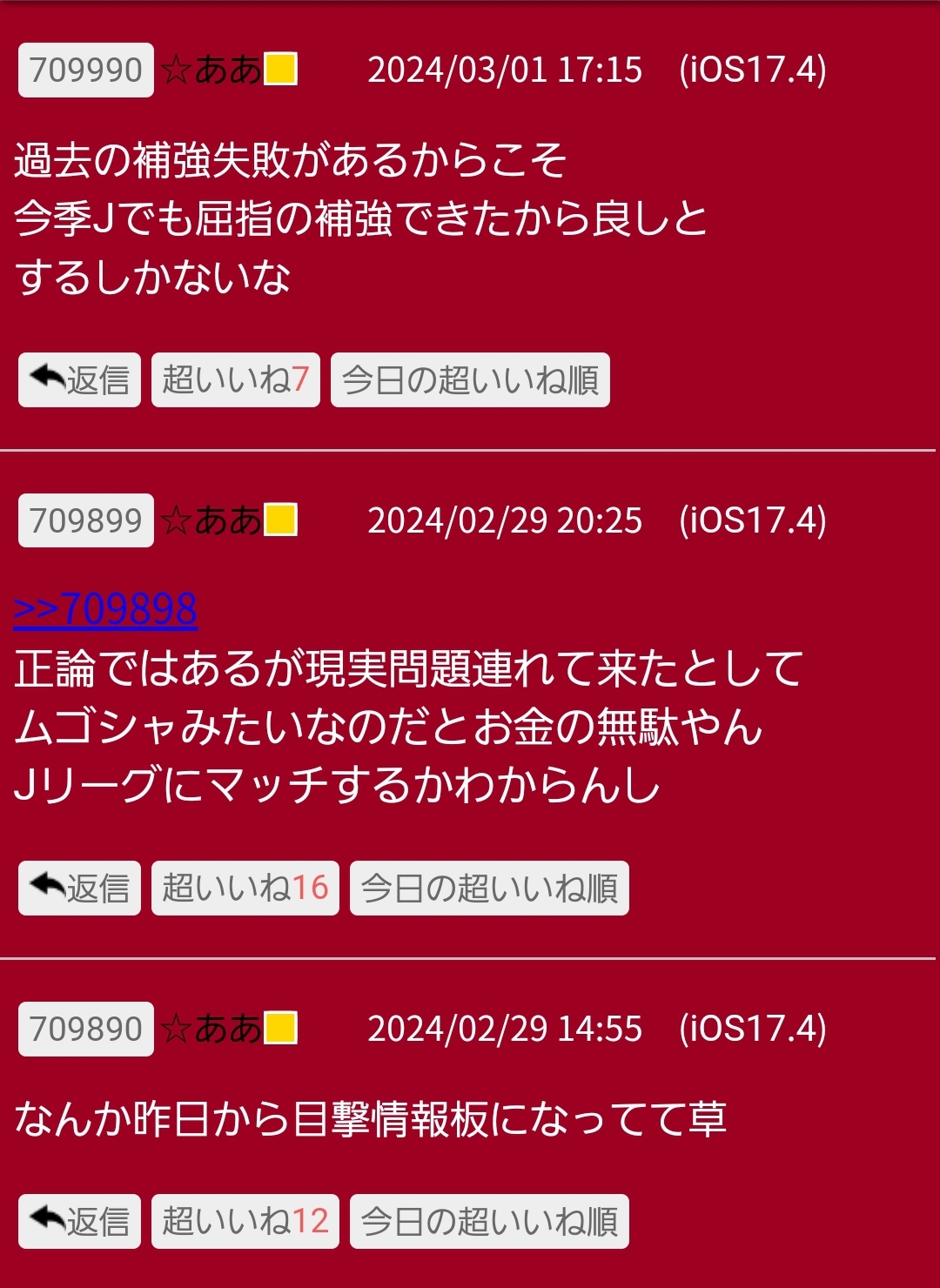Give a 超いいね to post 709899
Image resolution: width=940 pixels, height=1288 pixels.
point(245,888)
